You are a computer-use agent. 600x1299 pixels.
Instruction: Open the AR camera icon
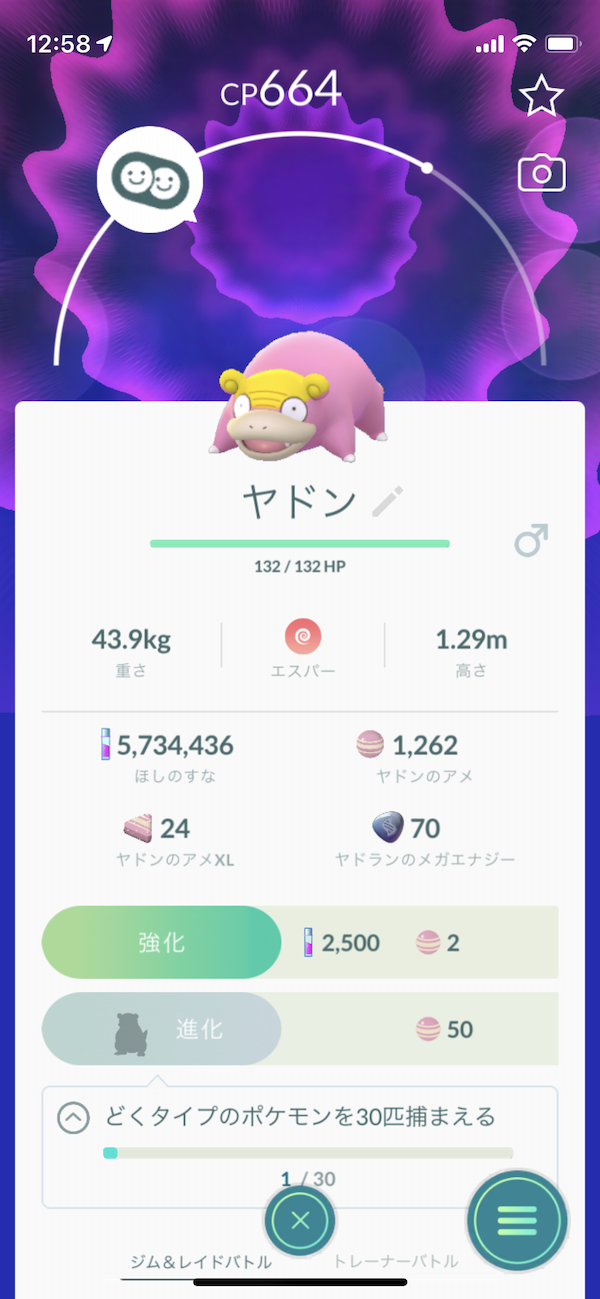[x=542, y=174]
